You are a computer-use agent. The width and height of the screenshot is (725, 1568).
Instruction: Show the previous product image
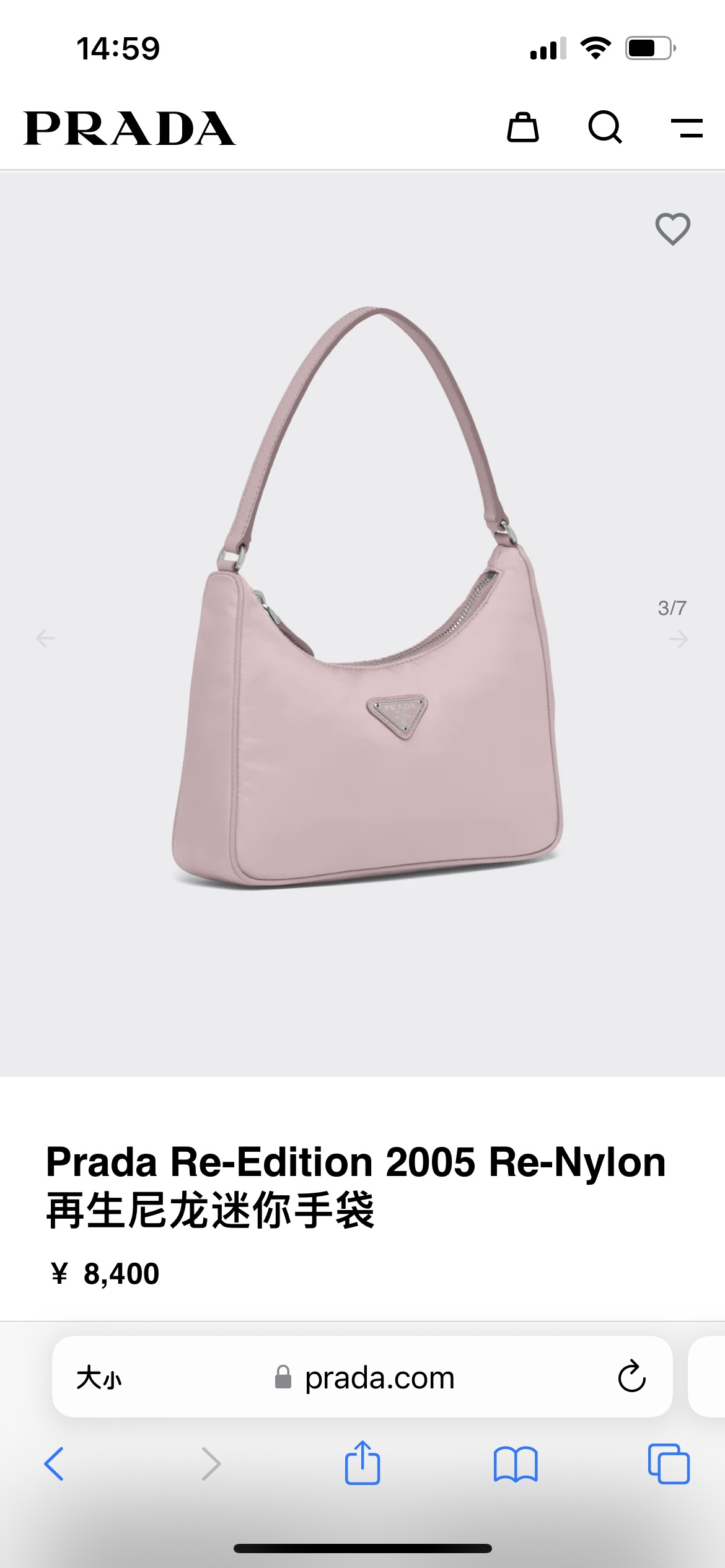45,638
